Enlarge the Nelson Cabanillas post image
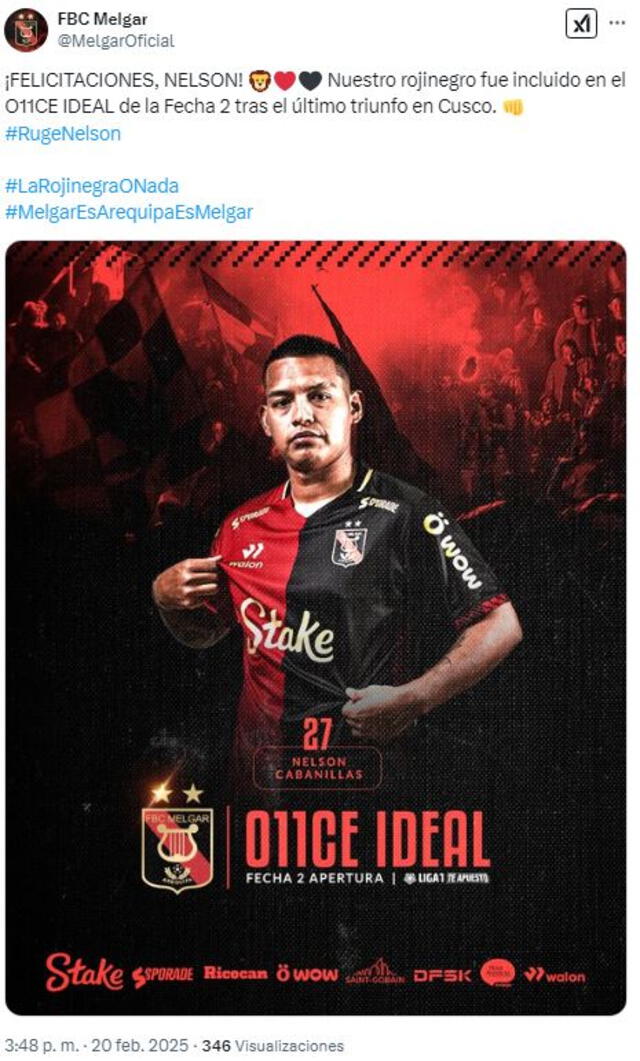Image resolution: width=640 pixels, height=1061 pixels. (316, 627)
